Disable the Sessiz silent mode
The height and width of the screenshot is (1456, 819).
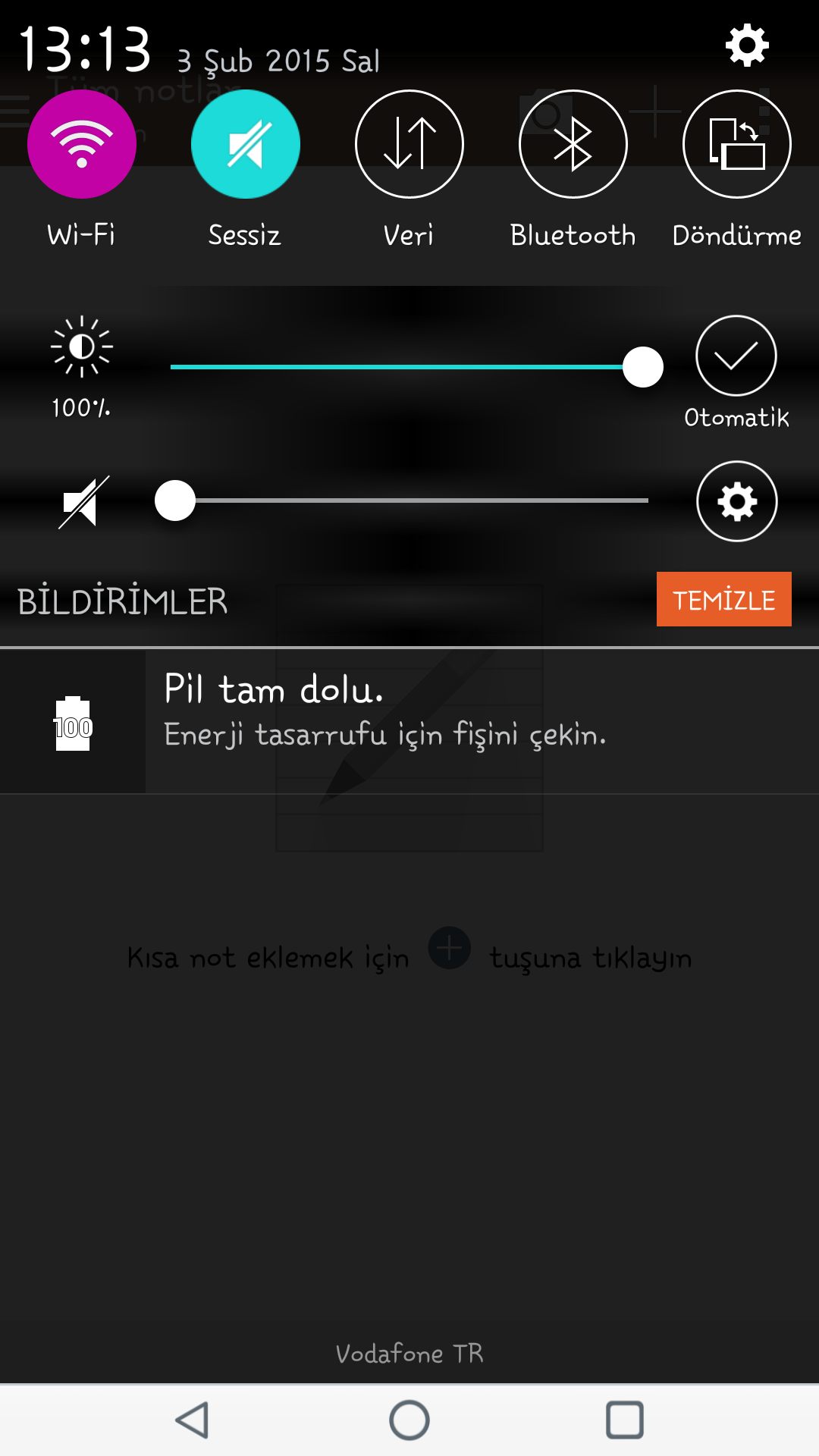point(246,144)
